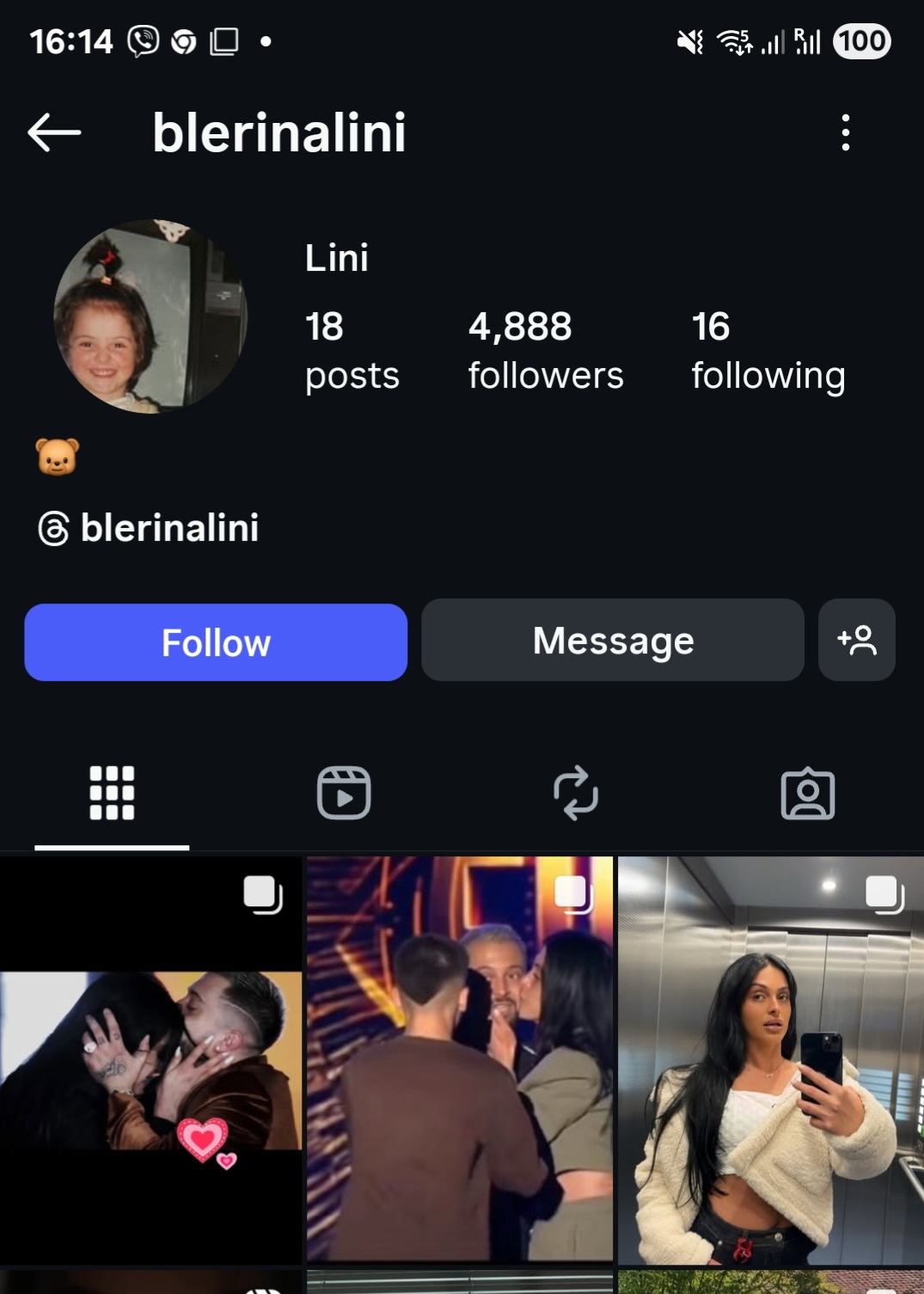Screen dimensions: 924x1294
Task: Switch to the posts grid tab
Action: coord(112,793)
